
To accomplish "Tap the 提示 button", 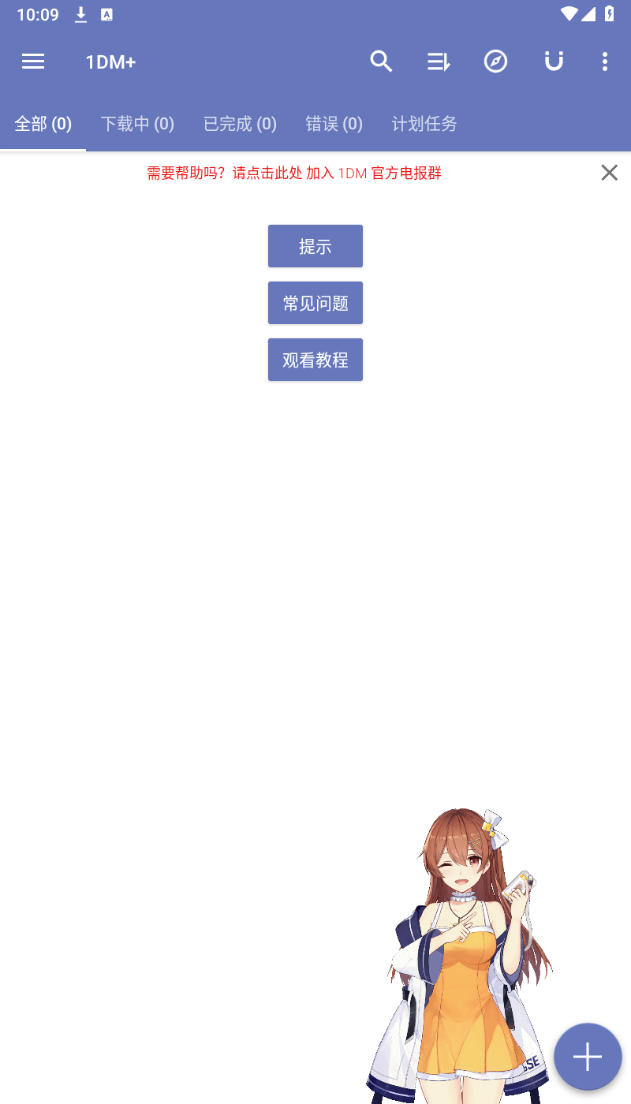I will (x=315, y=246).
